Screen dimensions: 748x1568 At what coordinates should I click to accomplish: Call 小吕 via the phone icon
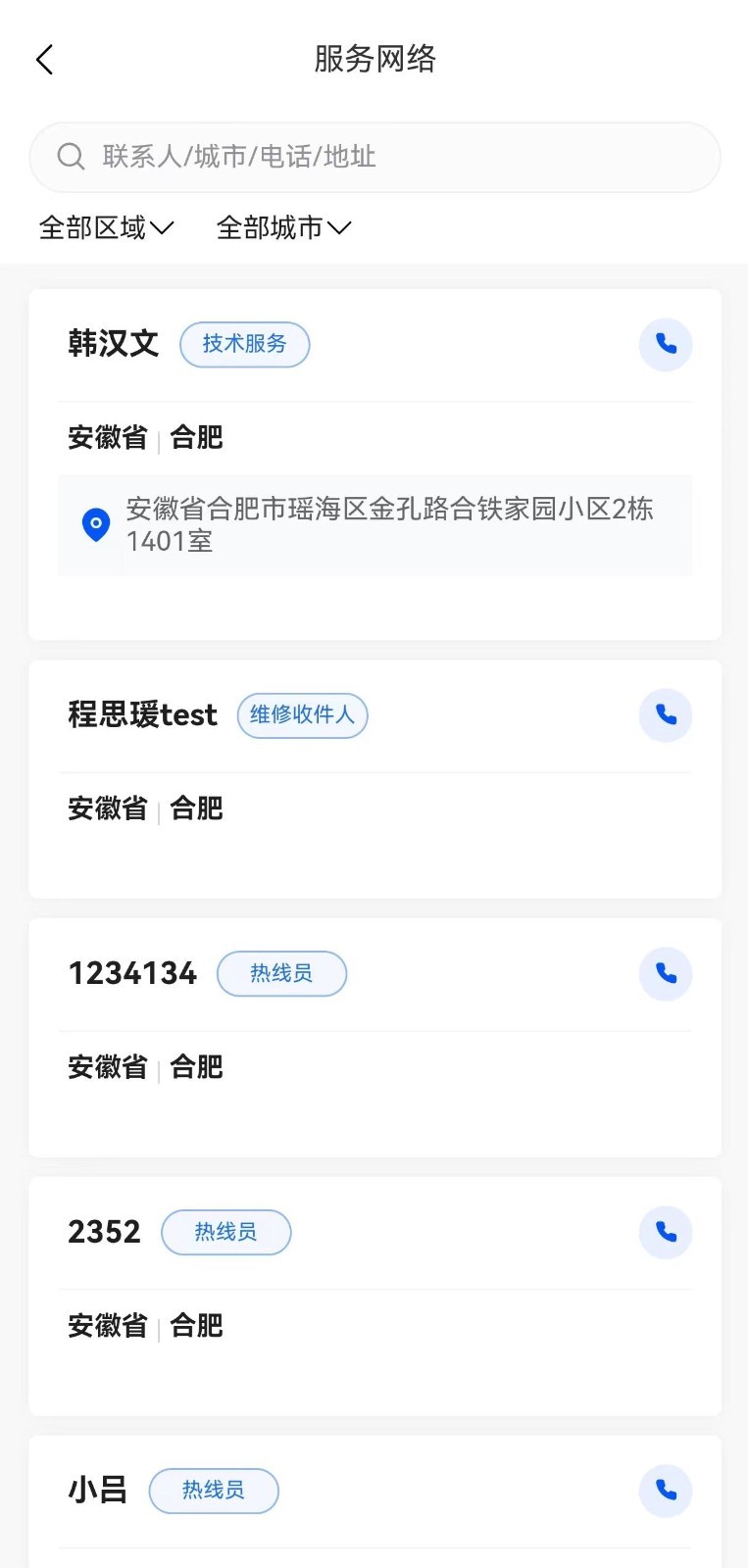[x=666, y=1491]
